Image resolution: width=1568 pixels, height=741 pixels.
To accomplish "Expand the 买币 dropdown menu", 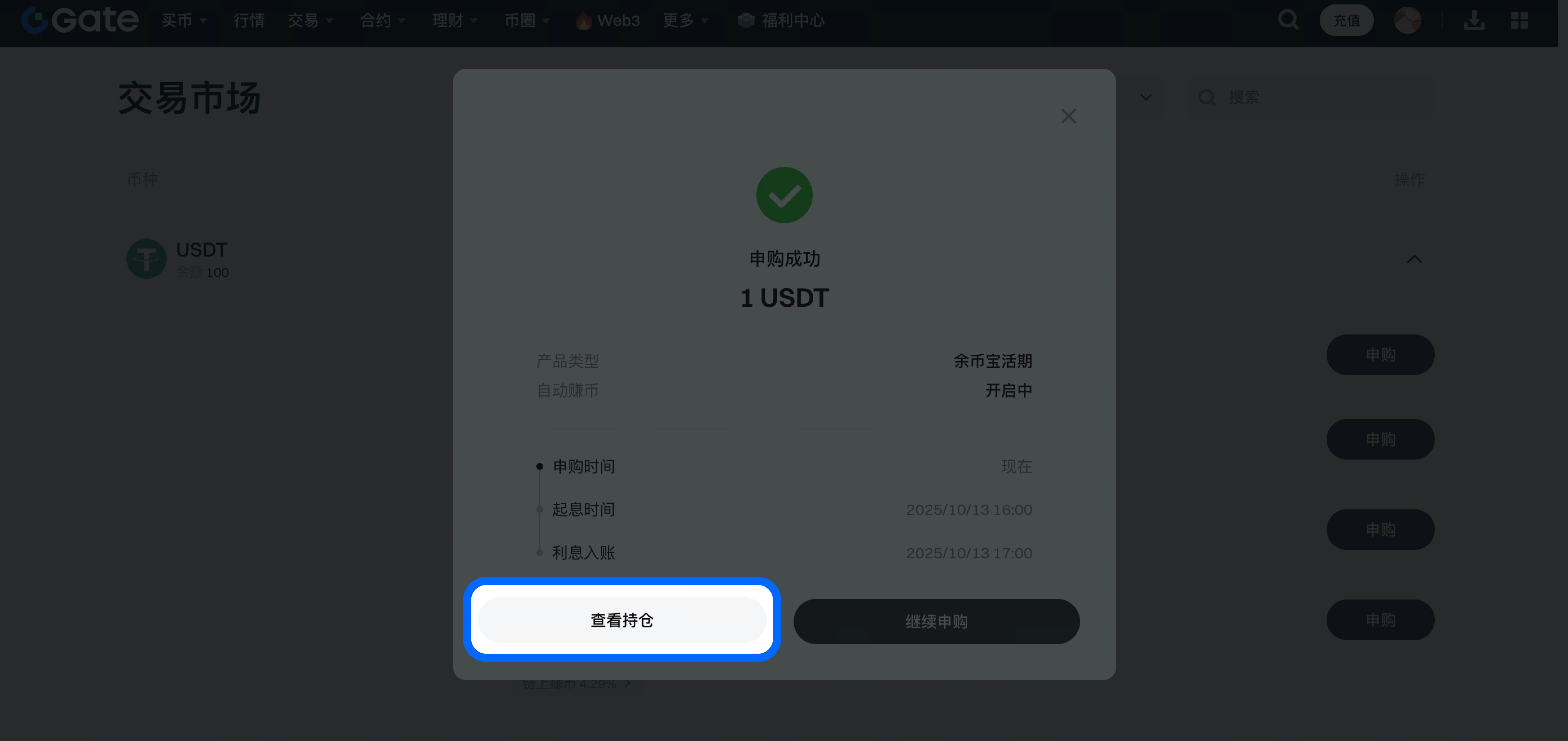I will 183,21.
